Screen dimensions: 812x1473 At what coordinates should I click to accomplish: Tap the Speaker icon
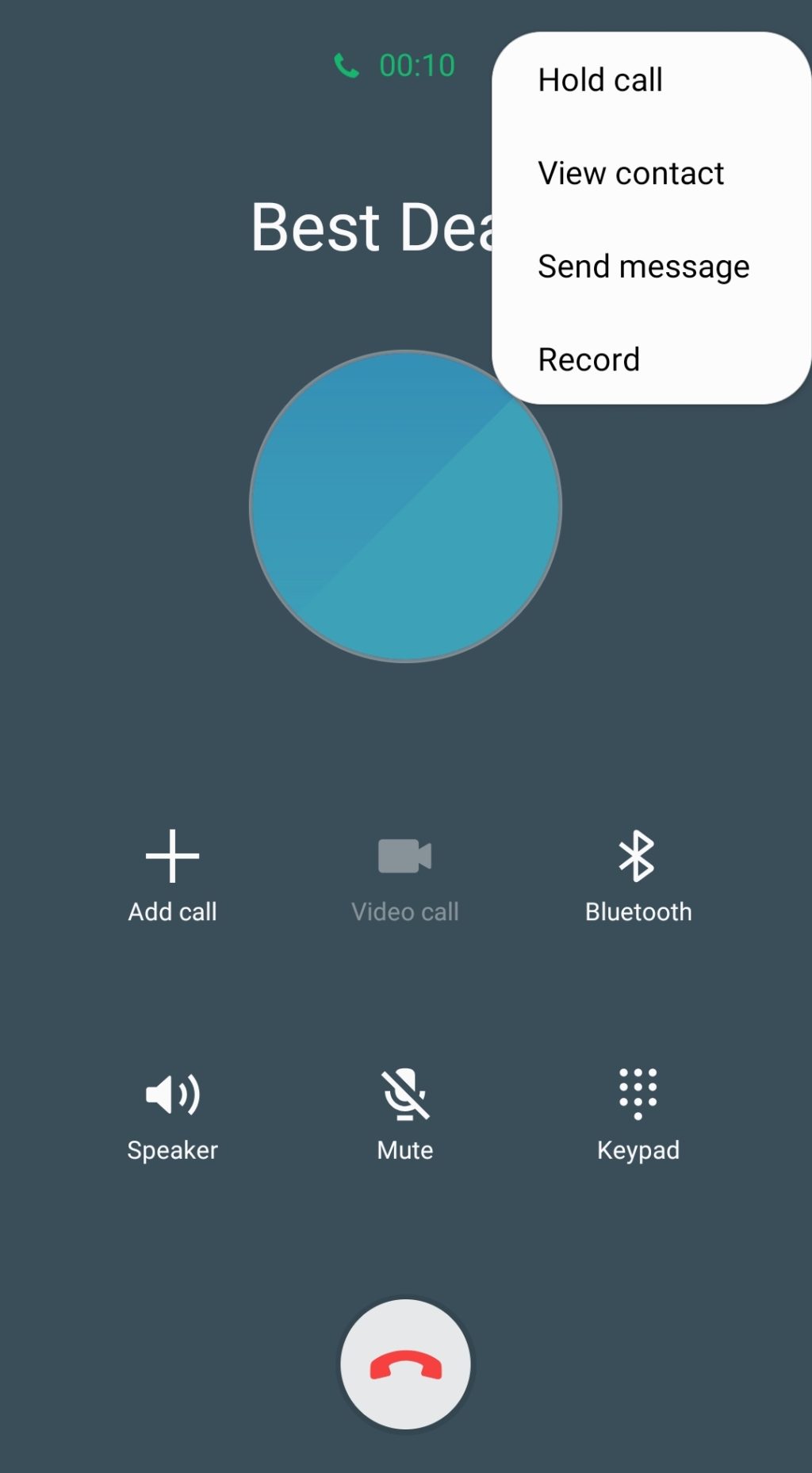[171, 1095]
